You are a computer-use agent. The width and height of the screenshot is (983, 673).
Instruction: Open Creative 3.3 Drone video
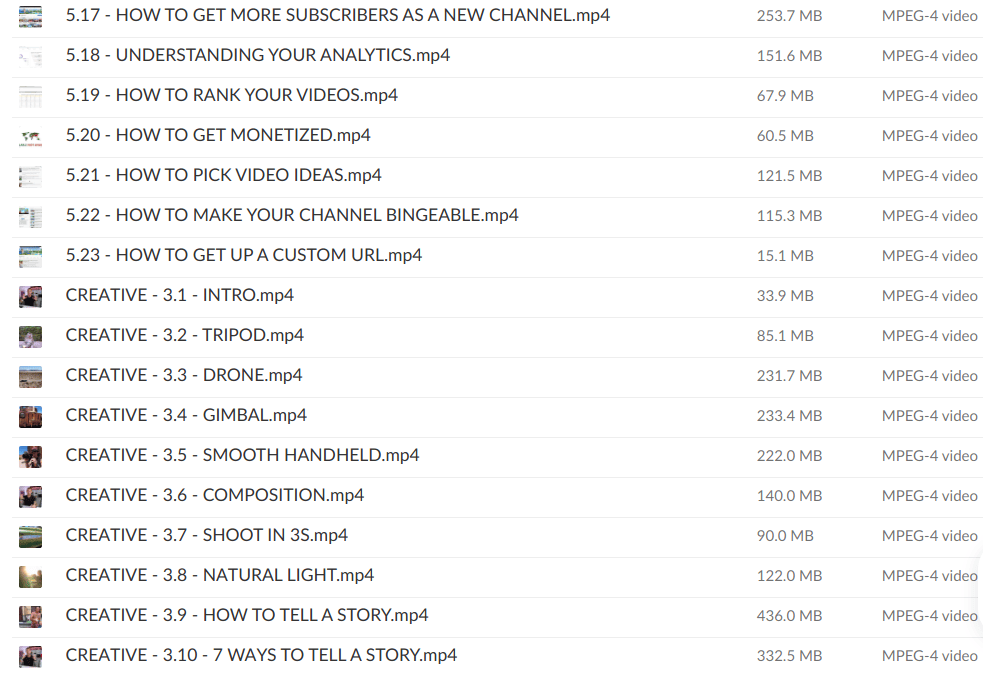183,376
